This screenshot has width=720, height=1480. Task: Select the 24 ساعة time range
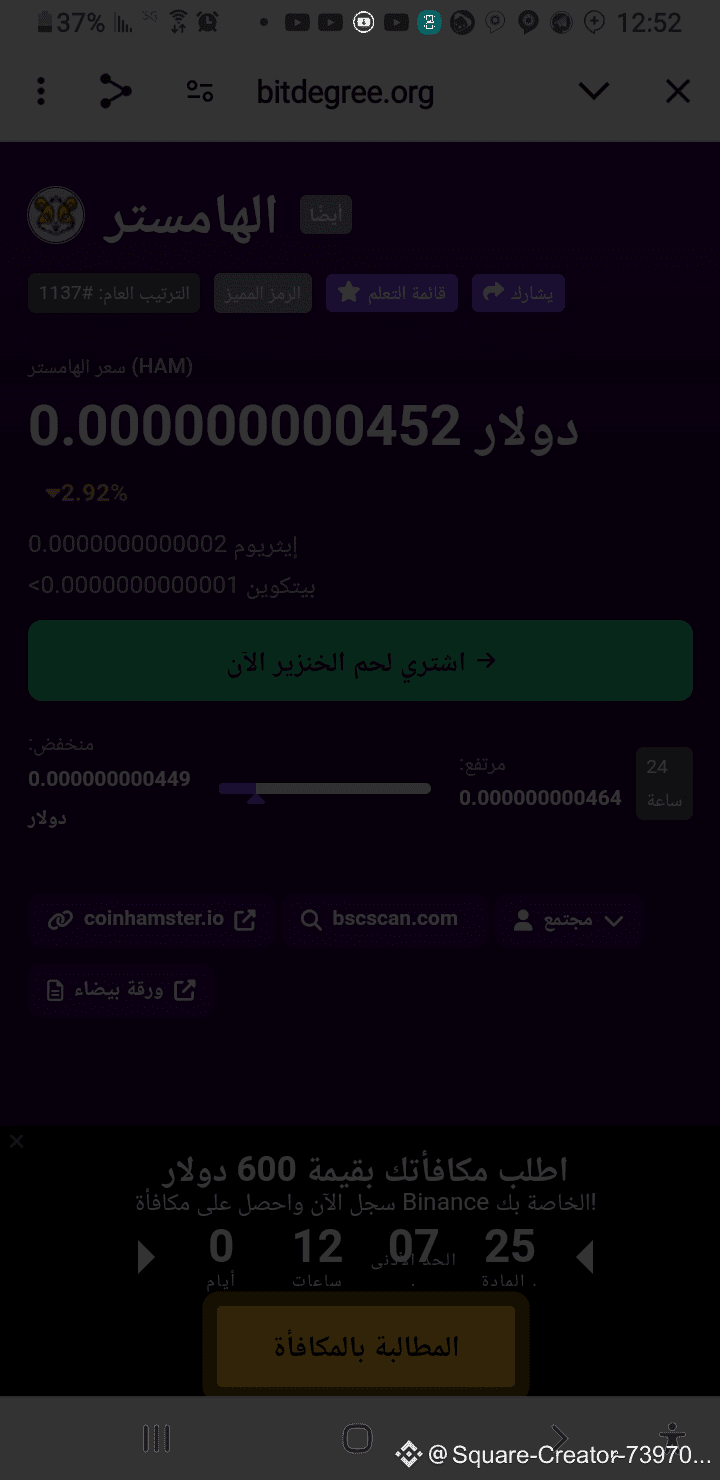click(664, 783)
